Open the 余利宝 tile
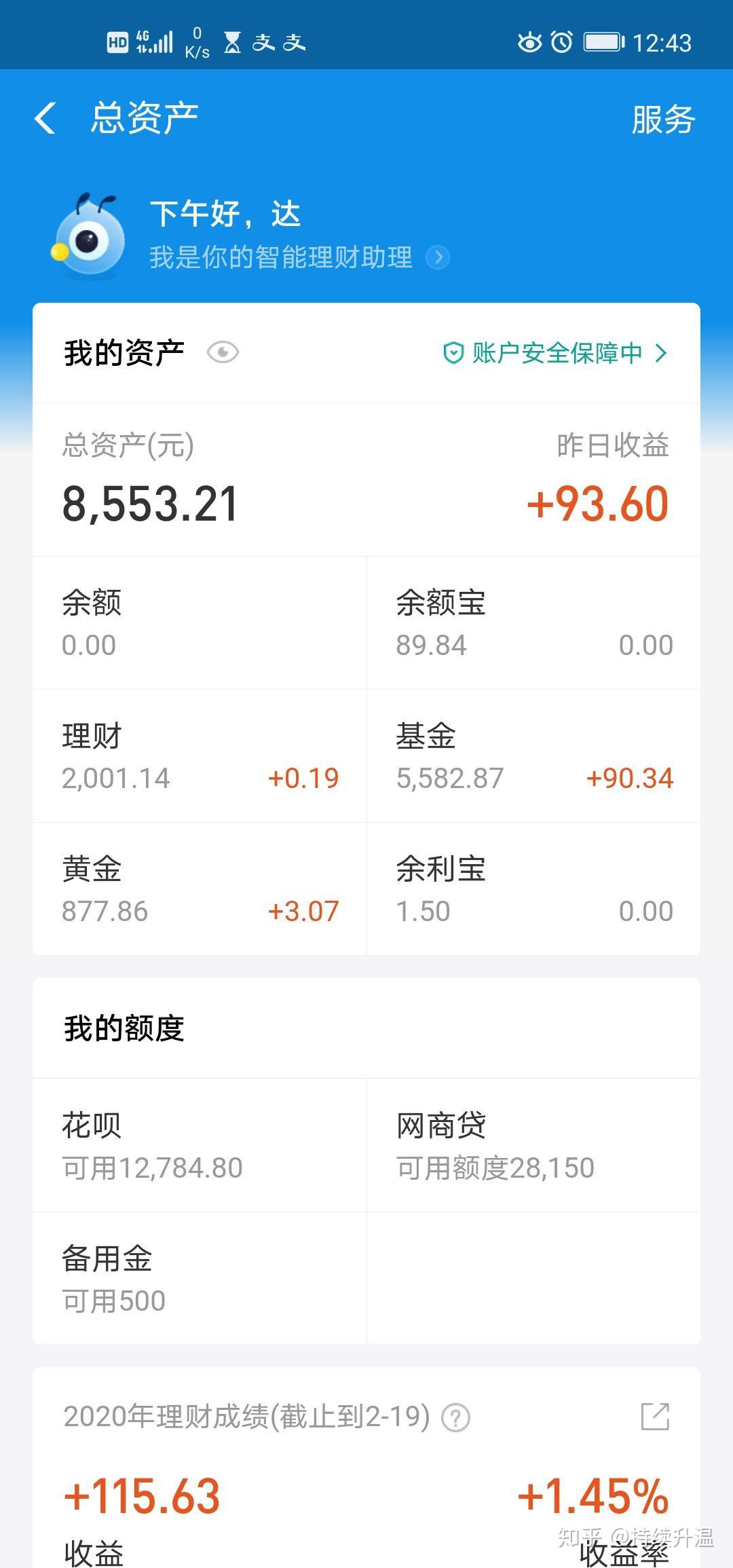The image size is (733, 1568). (x=533, y=889)
